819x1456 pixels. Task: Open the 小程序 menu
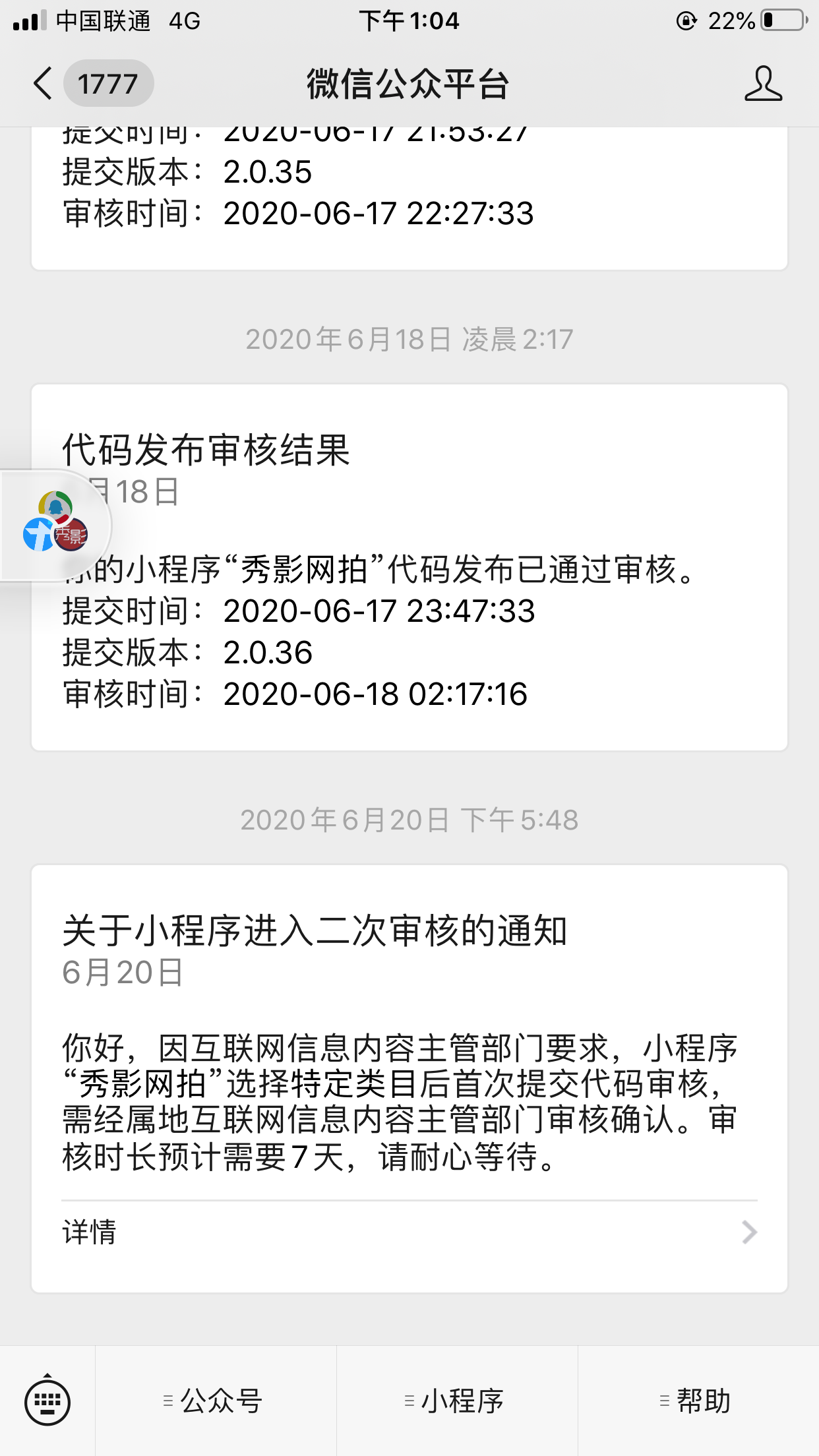coord(456,1401)
